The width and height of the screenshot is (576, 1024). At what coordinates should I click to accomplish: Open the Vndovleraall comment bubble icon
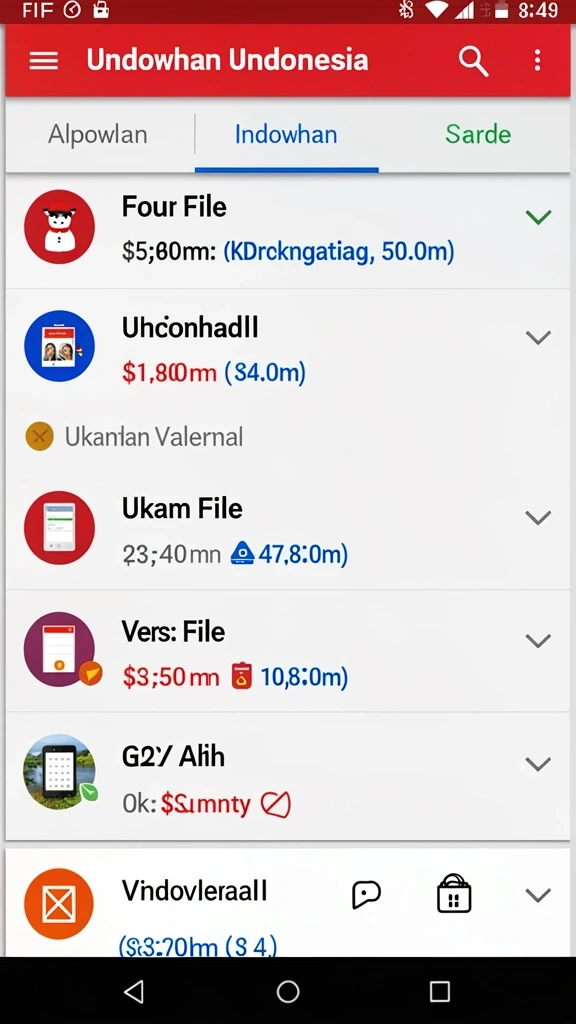[x=366, y=895]
